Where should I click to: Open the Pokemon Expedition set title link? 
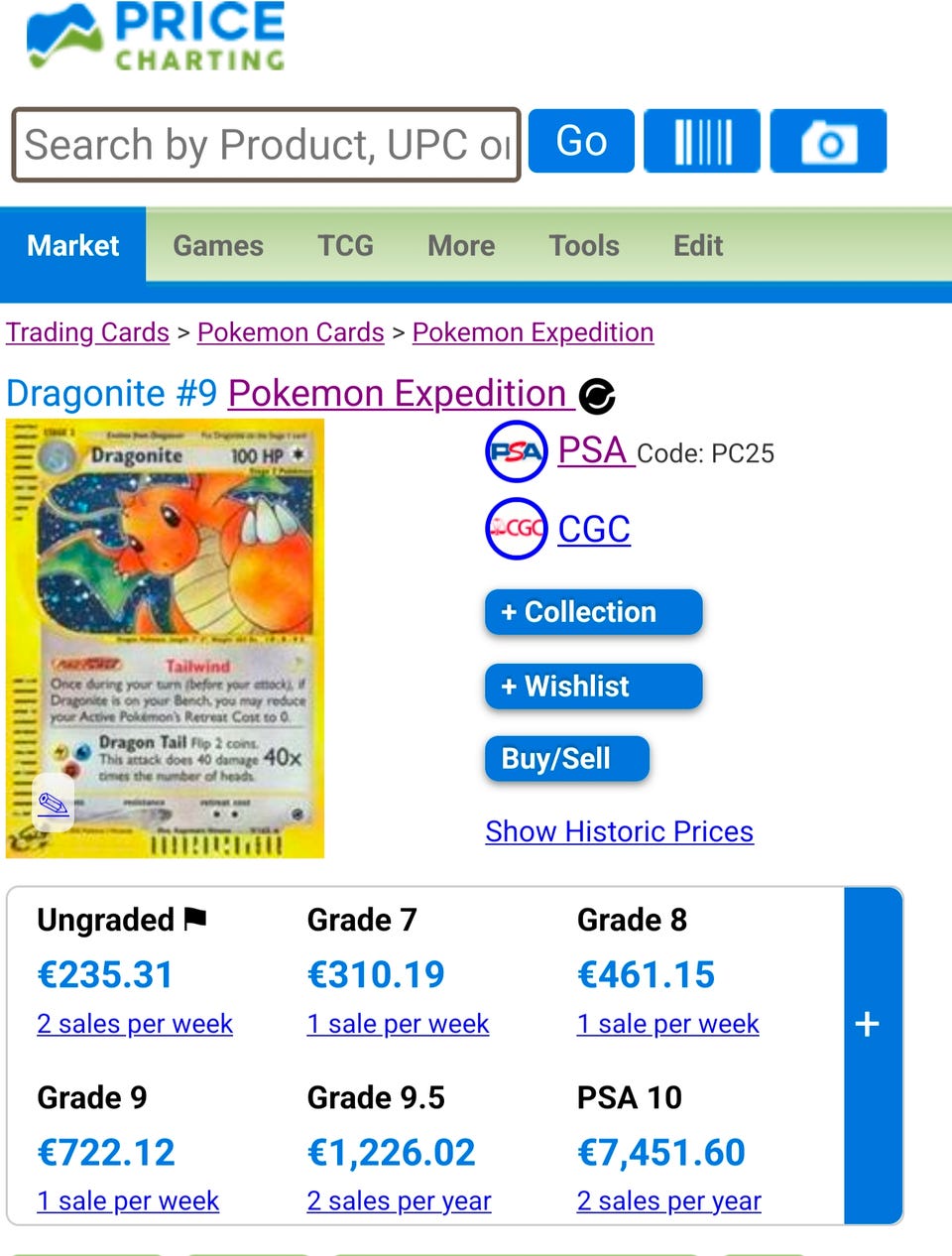[x=397, y=394]
